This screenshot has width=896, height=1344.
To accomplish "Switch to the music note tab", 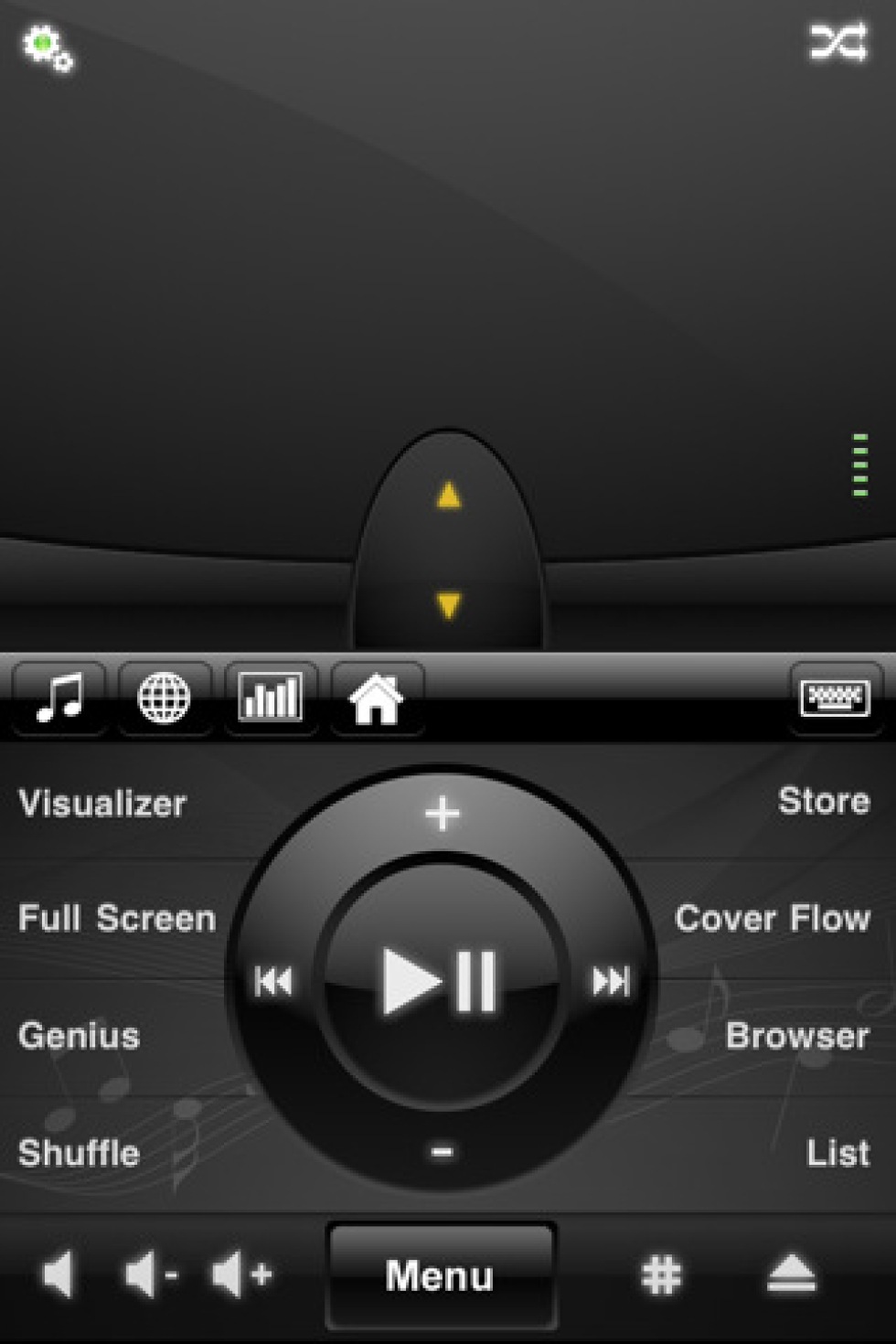I will click(59, 699).
